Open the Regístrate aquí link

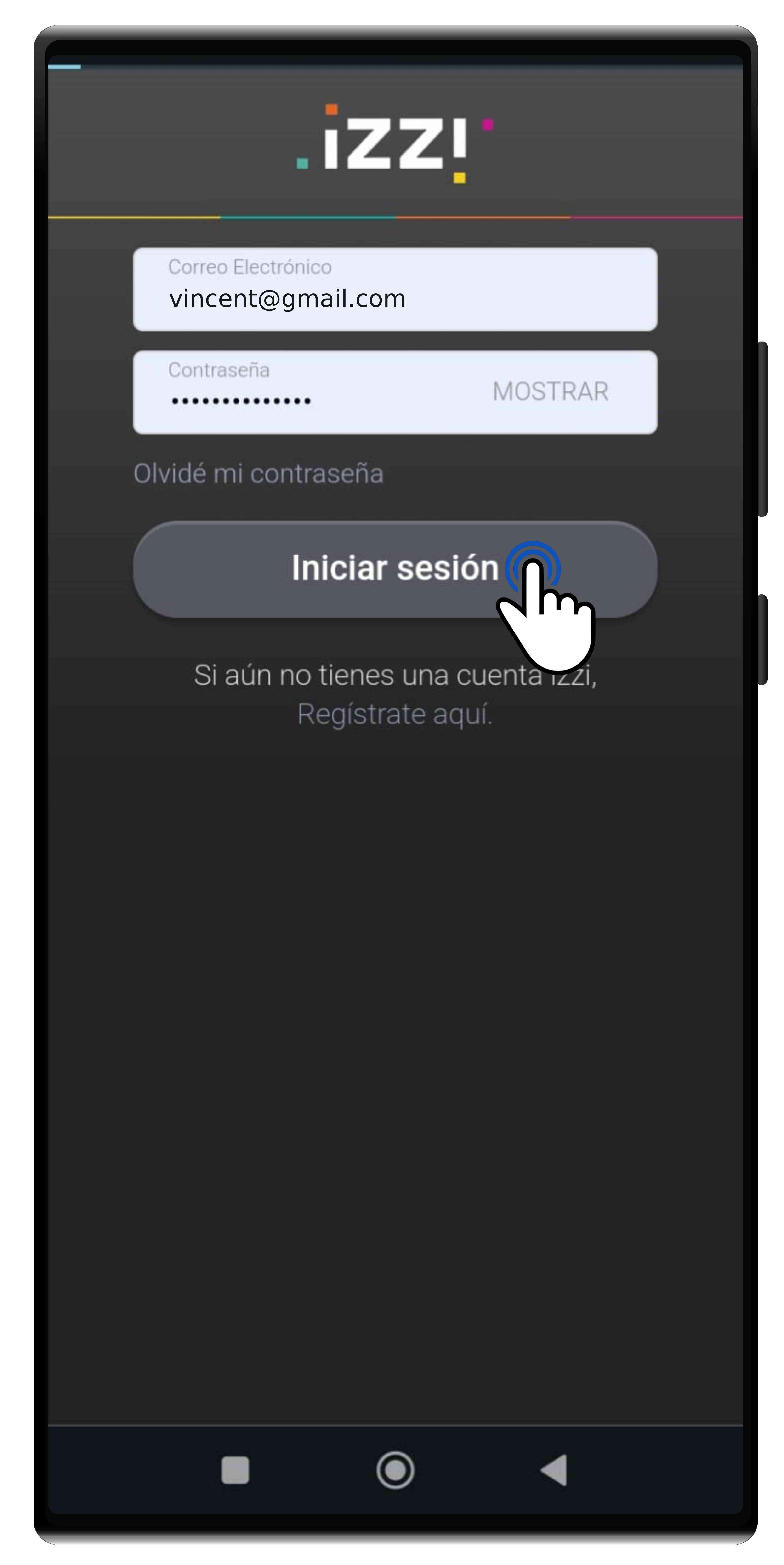coord(395,714)
